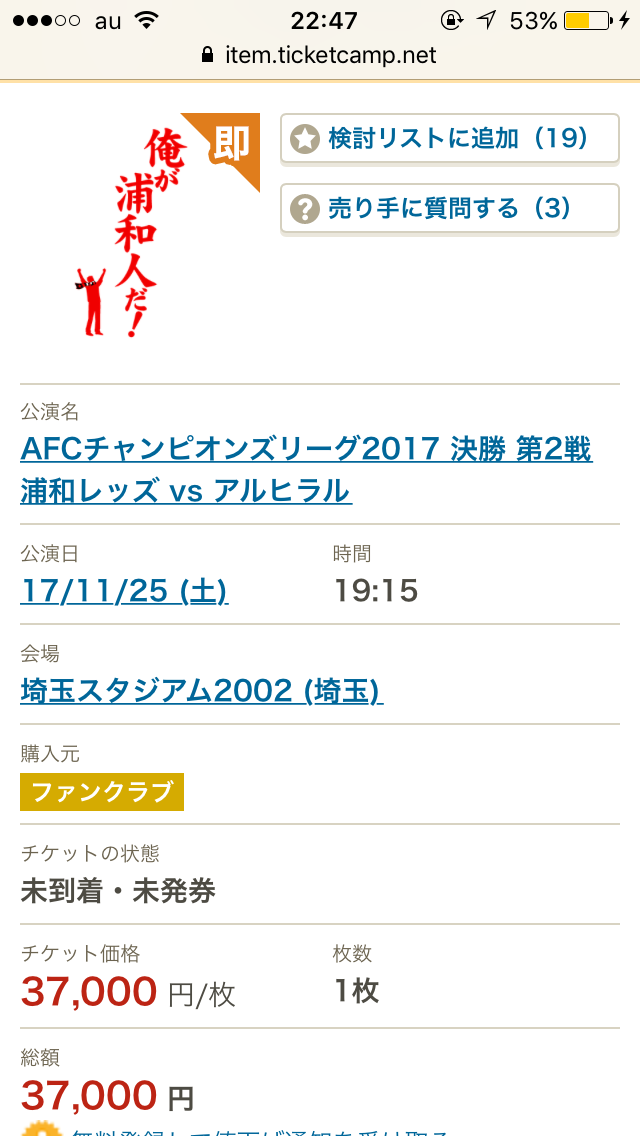640x1136 pixels.
Task: Open the 埼玉スタジアム2002 venue link
Action: [x=202, y=691]
